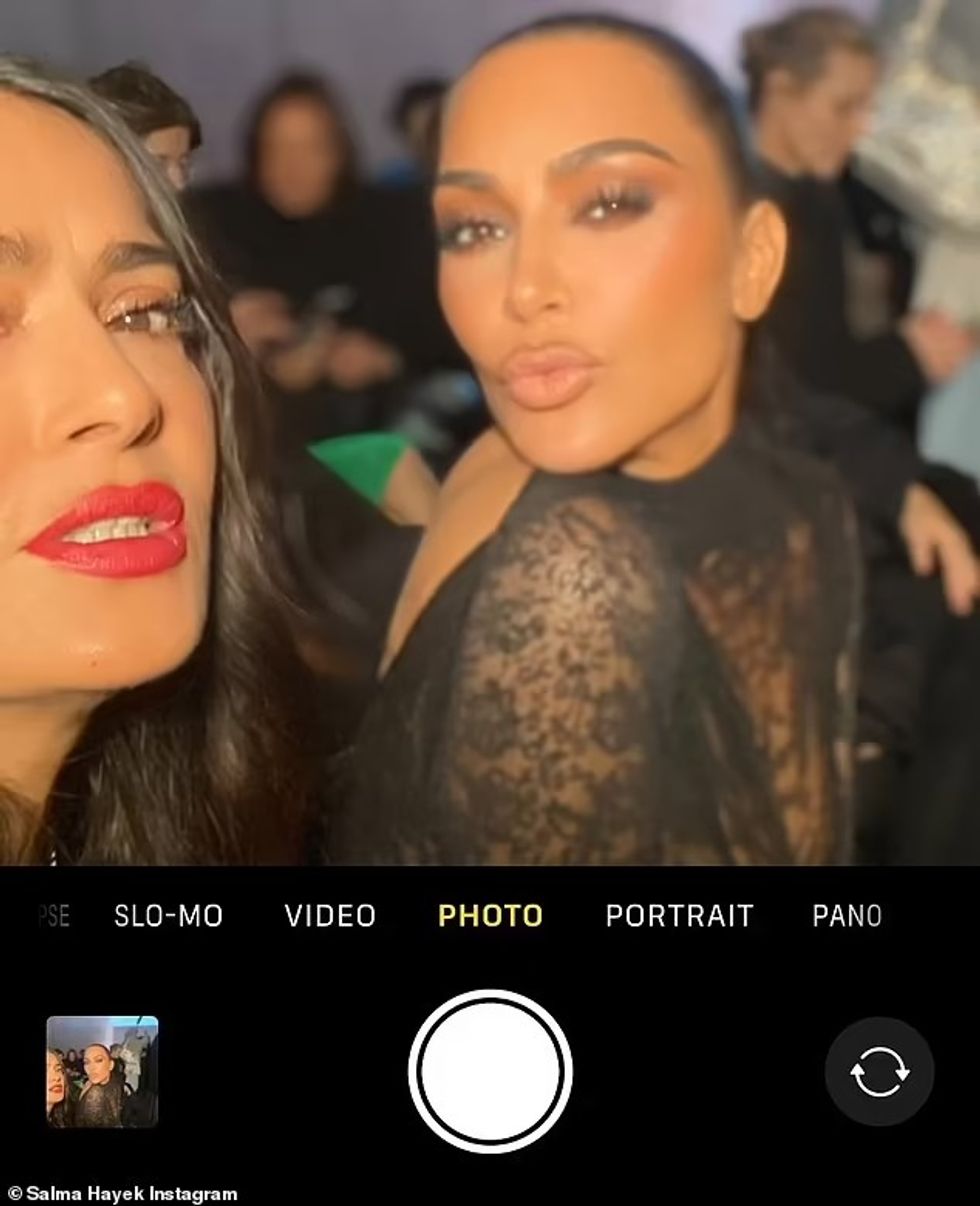This screenshot has width=980, height=1206.
Task: Switch to PORTRAIT mode
Action: [679, 915]
